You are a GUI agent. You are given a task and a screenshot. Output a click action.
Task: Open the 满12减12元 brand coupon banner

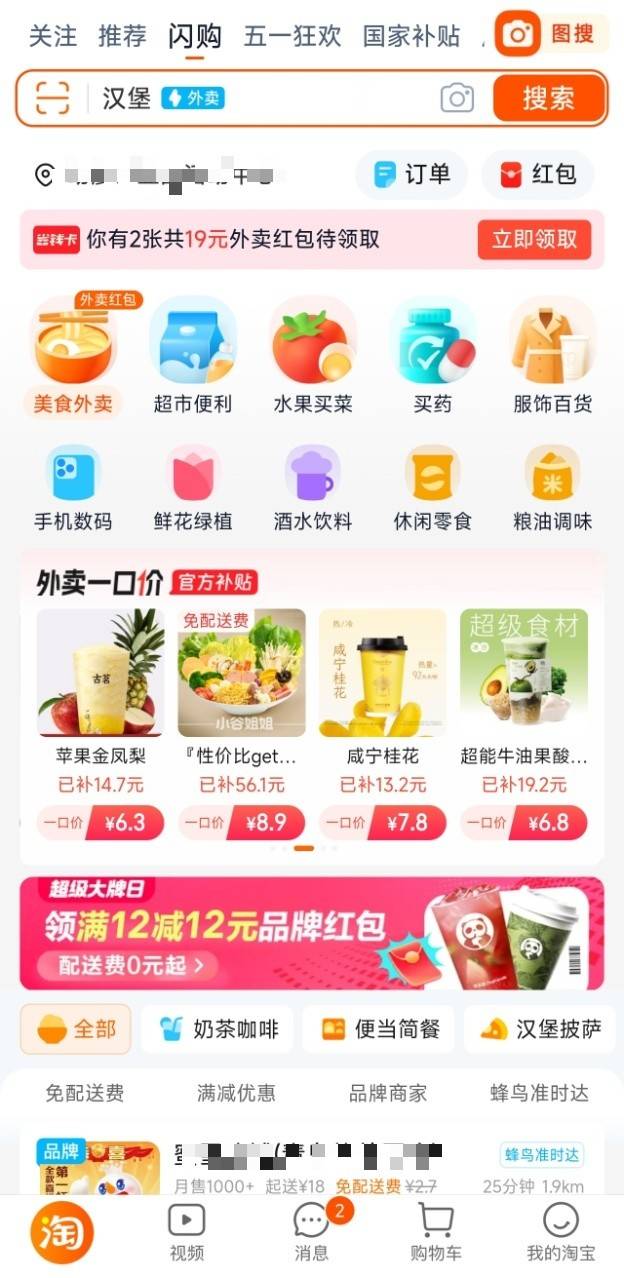pyautogui.click(x=312, y=932)
